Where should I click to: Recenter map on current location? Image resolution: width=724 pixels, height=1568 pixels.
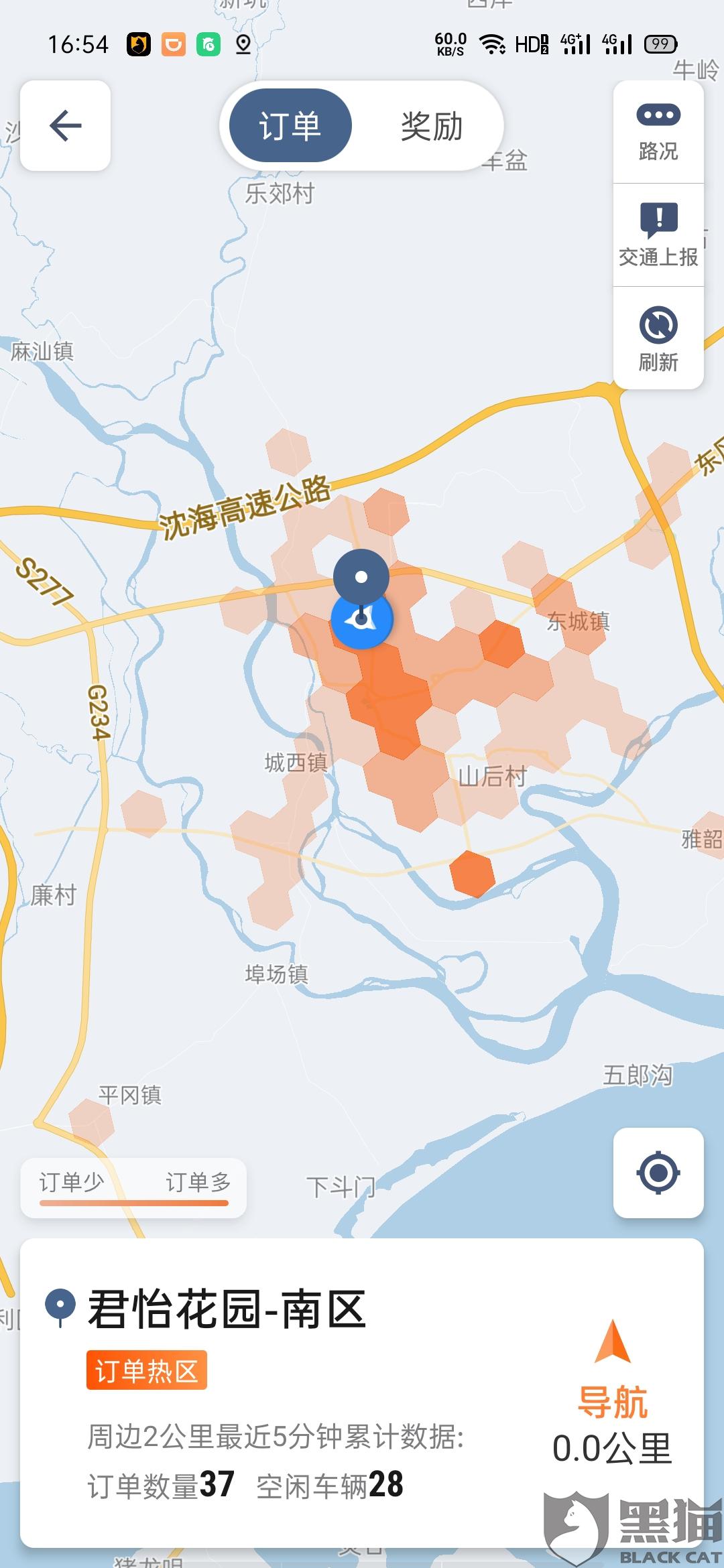pos(658,1173)
